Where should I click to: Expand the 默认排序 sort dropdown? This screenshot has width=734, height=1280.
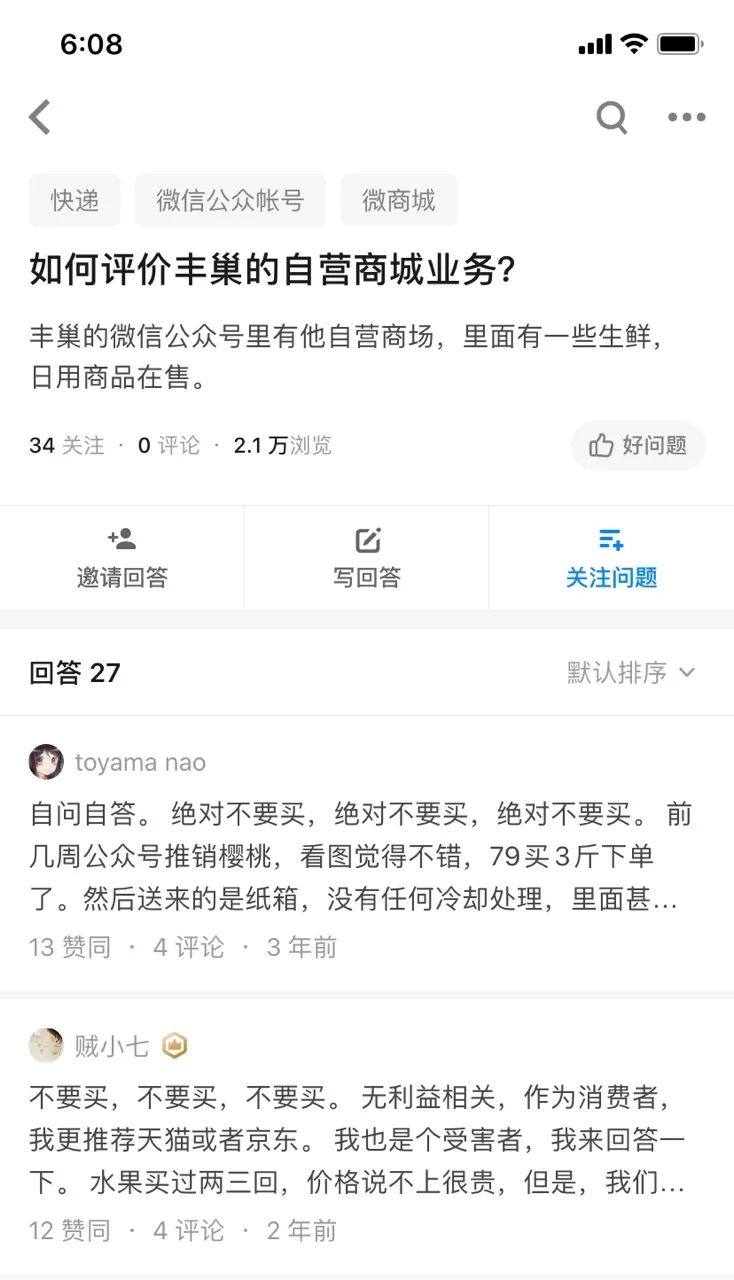click(x=631, y=673)
